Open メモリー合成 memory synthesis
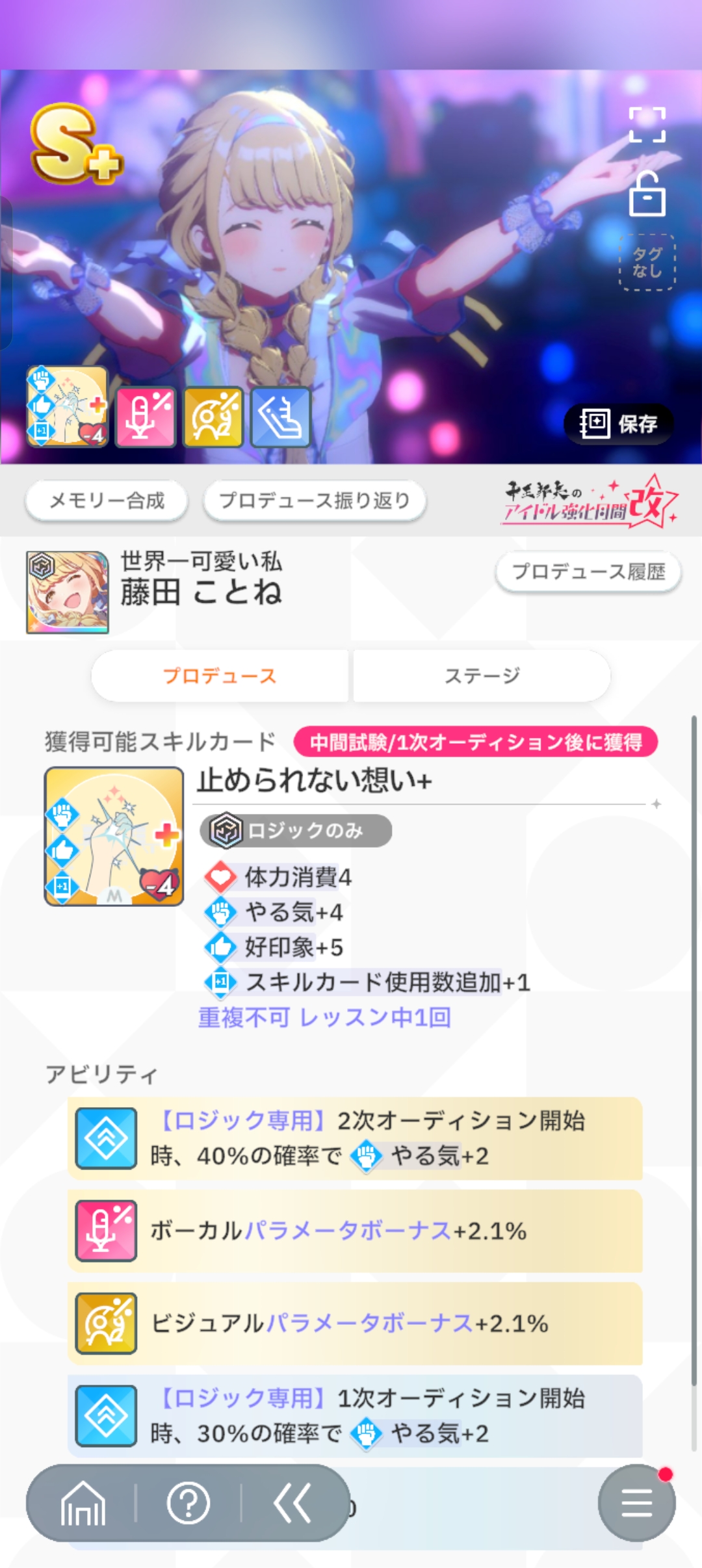This screenshot has height=1568, width=702. (x=107, y=501)
